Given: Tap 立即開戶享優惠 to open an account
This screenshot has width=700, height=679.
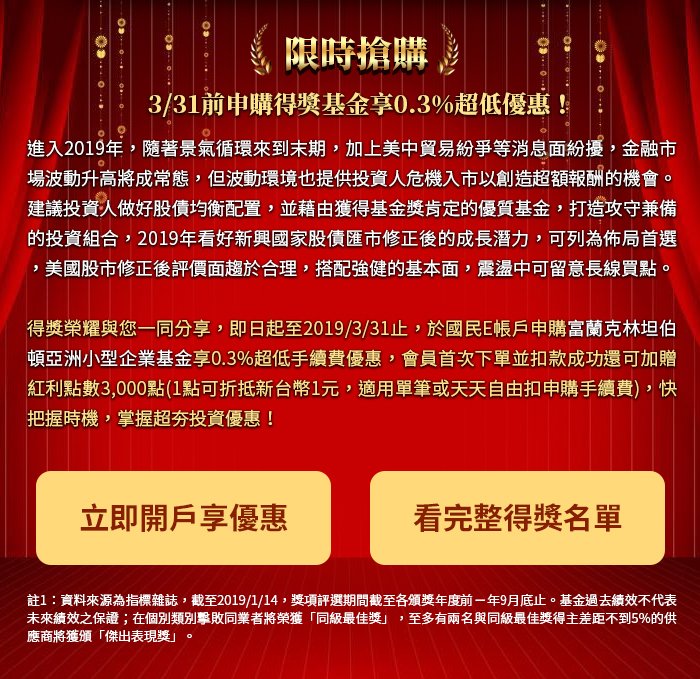Looking at the screenshot, I should (x=183, y=517).
